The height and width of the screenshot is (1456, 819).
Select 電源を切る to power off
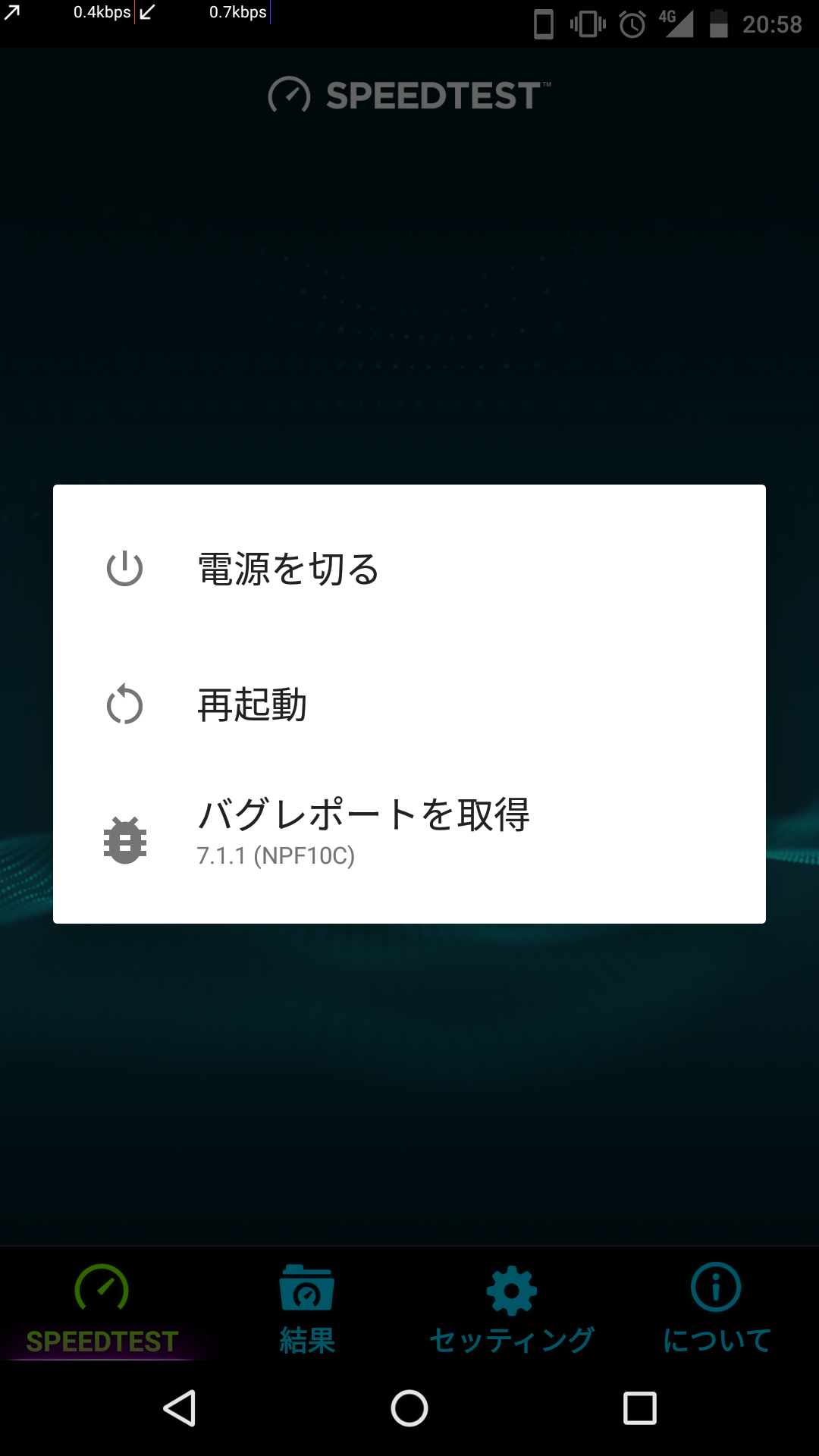(409, 569)
